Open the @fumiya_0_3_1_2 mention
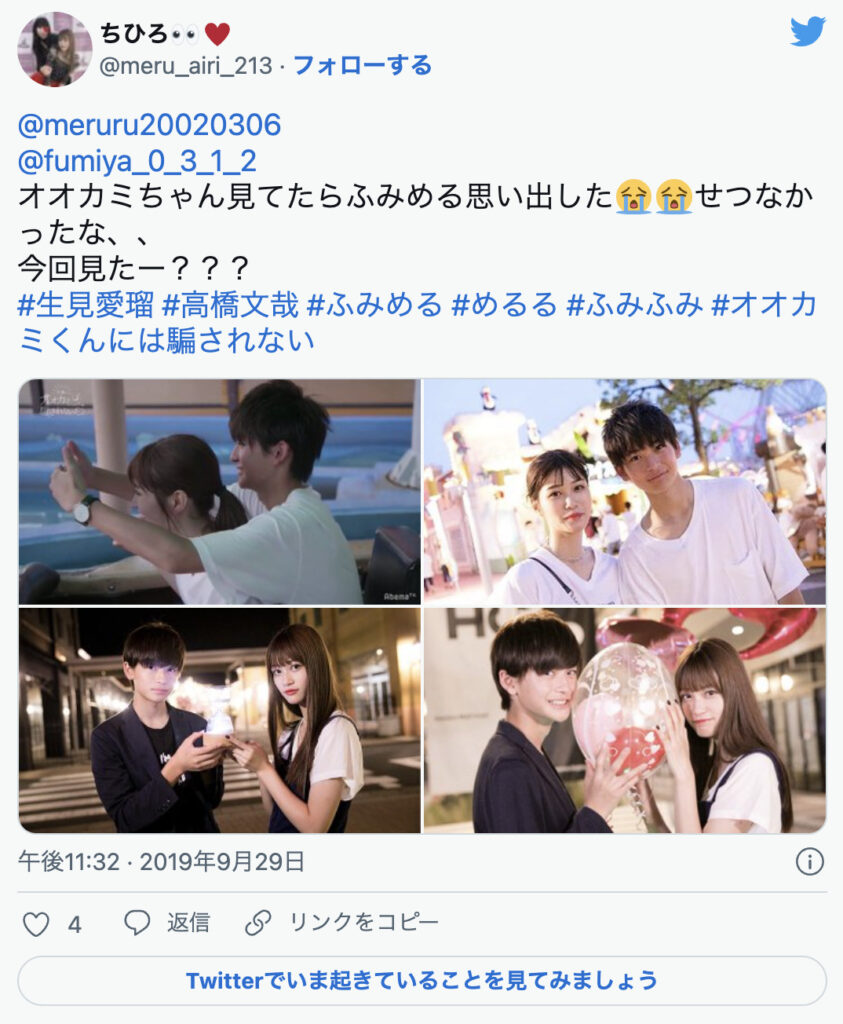 (137, 160)
